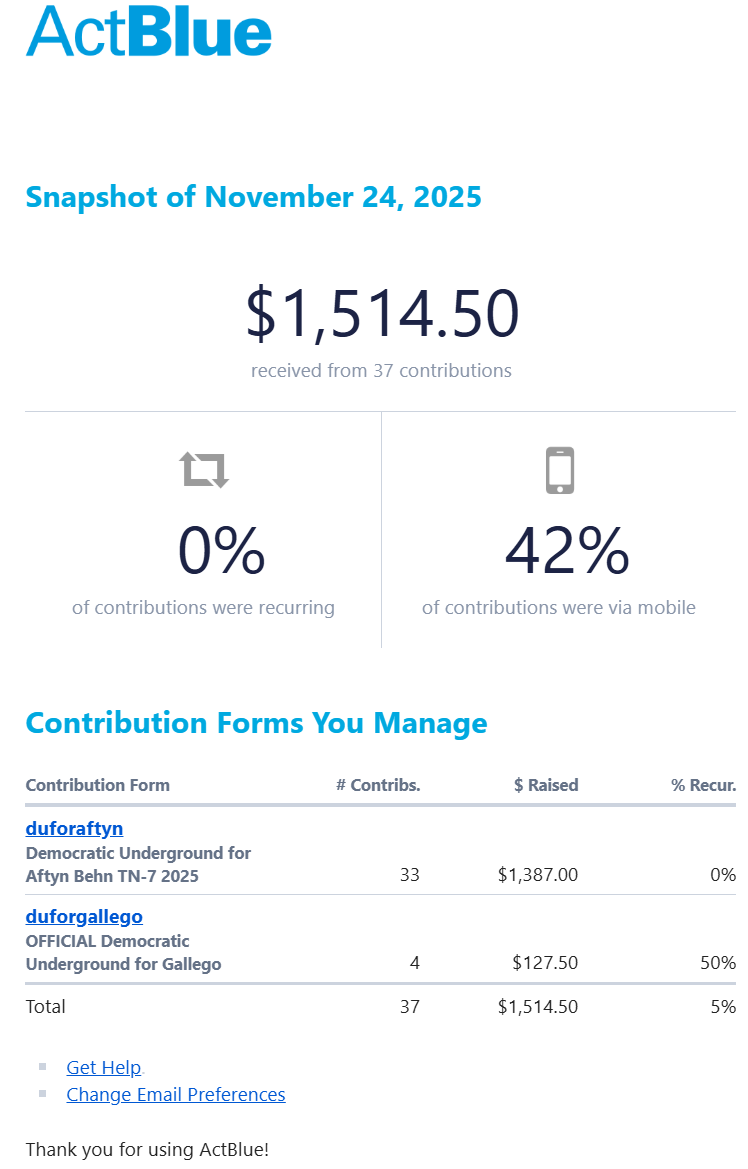This screenshot has width=748, height=1169.
Task: Open the duforaftyn contribution form link
Action: (x=74, y=828)
